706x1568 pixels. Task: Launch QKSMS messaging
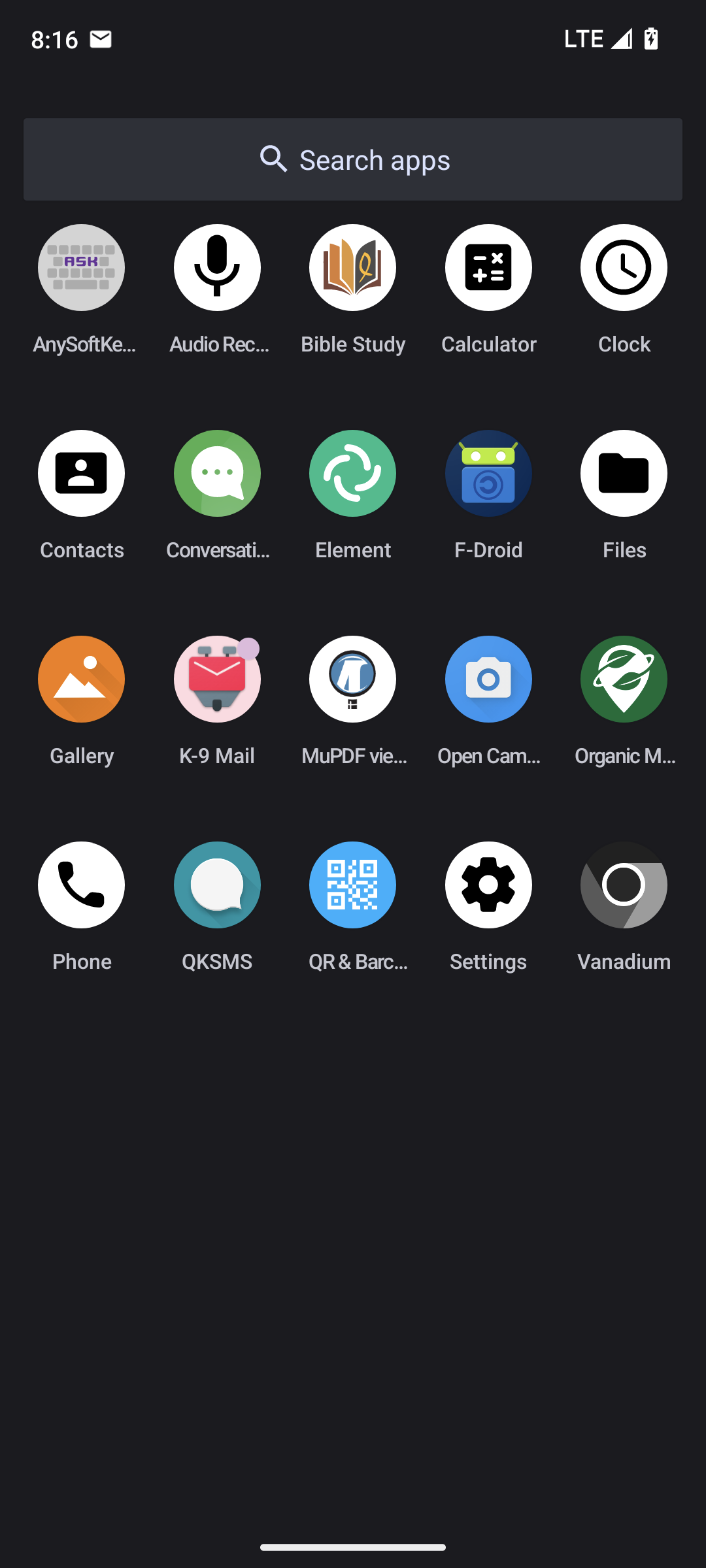point(217,885)
